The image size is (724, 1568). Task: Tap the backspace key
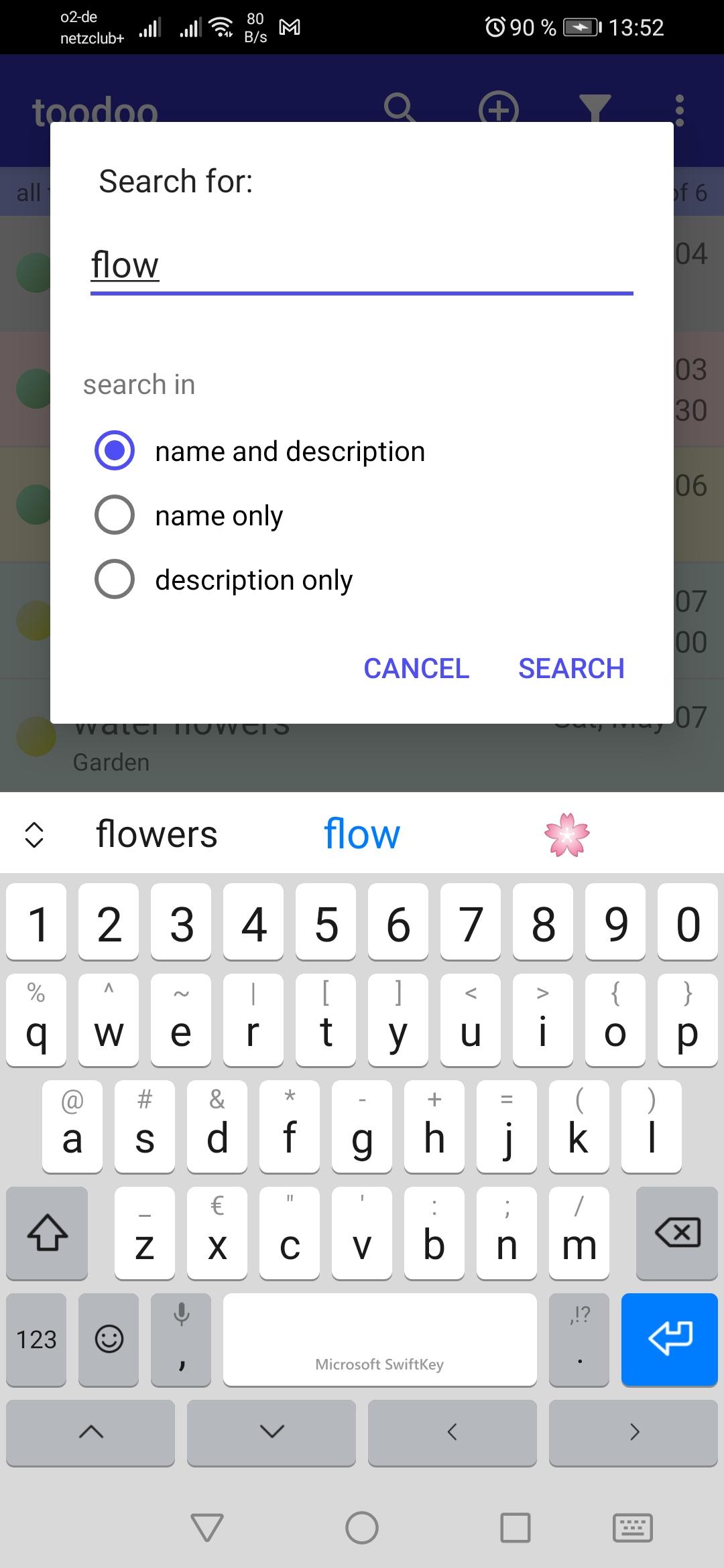click(677, 1233)
